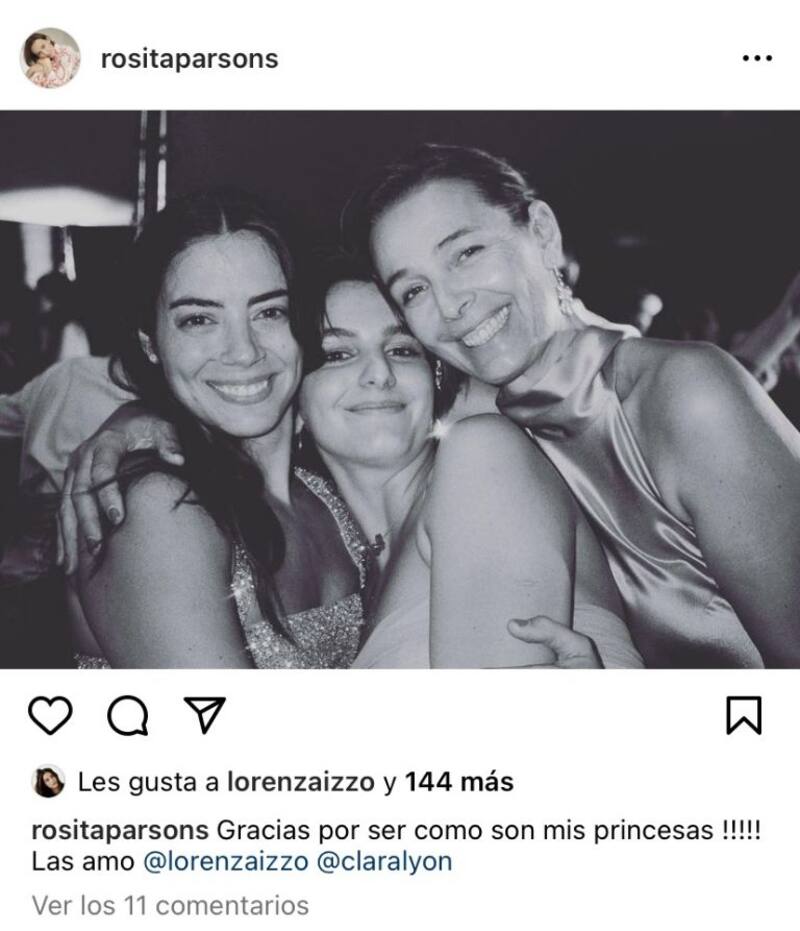This screenshot has height=931, width=800.
Task: Open the @claralyon mention in caption
Action: (x=384, y=861)
